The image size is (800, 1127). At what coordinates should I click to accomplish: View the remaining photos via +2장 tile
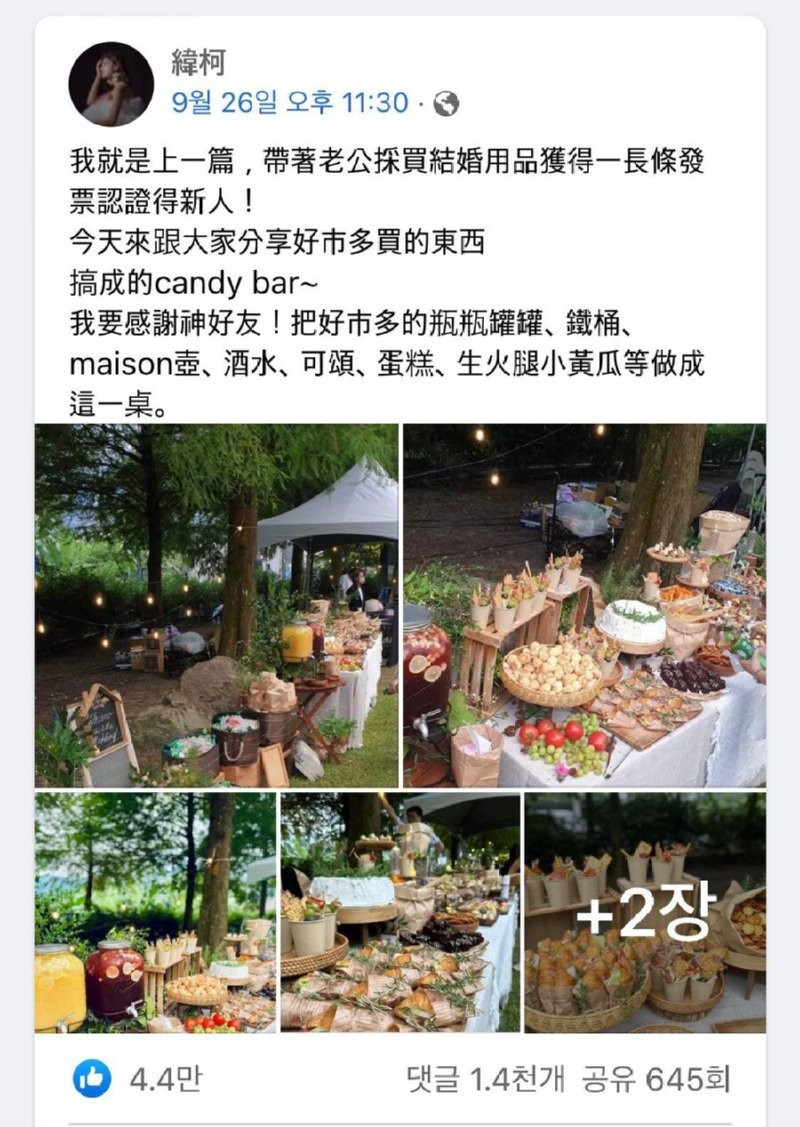645,912
